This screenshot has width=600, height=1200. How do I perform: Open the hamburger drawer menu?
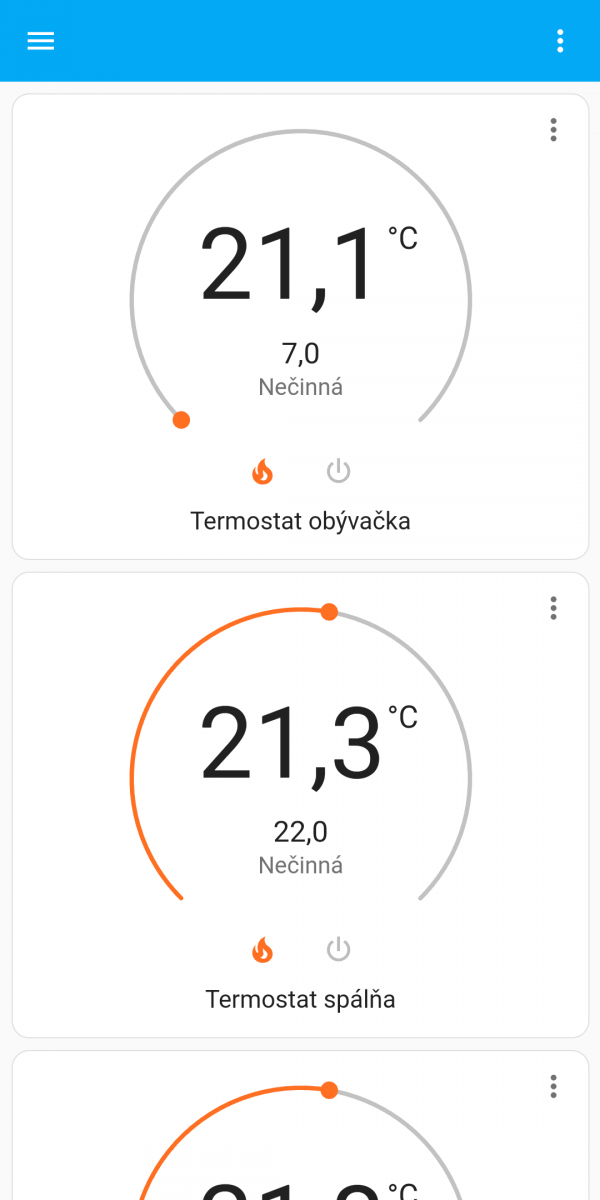(41, 41)
